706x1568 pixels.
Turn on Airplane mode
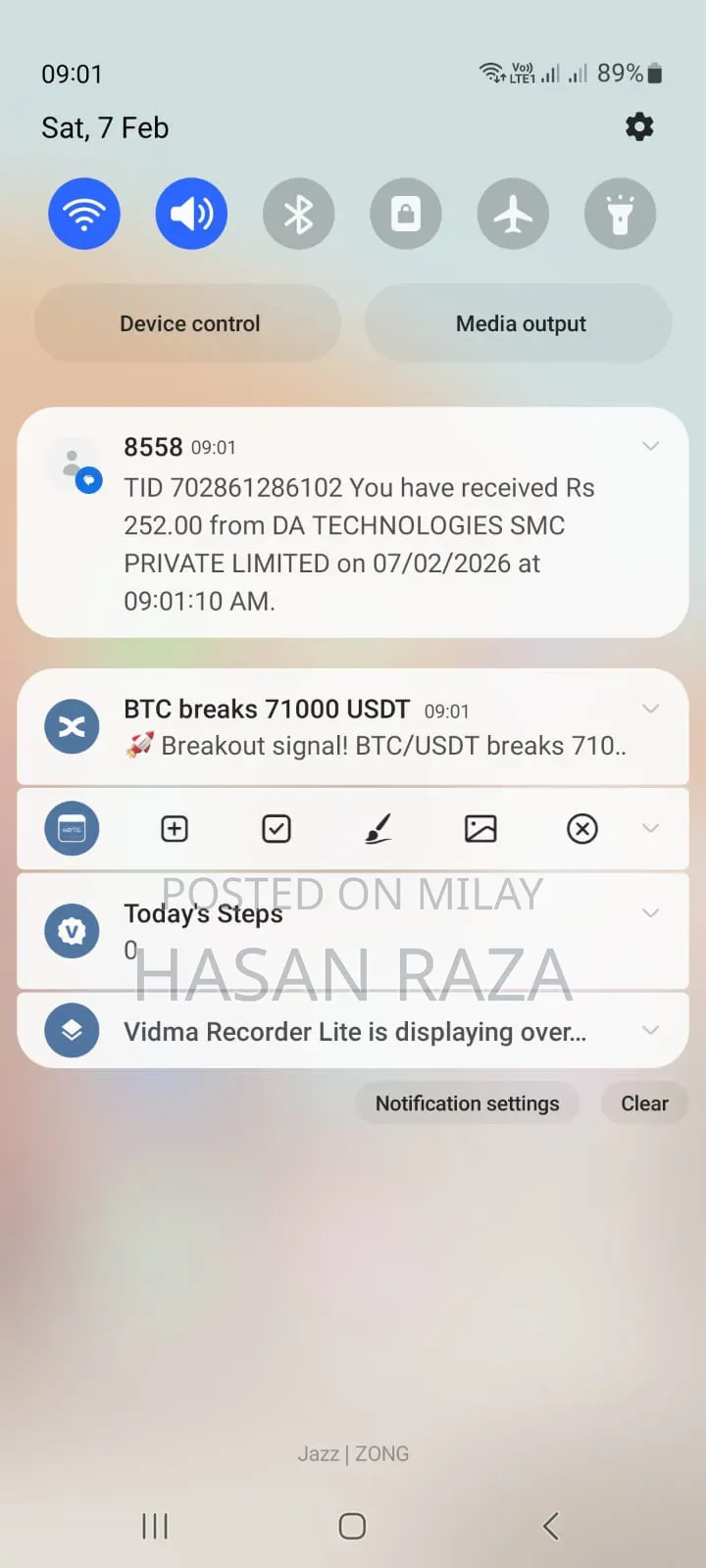click(x=513, y=214)
